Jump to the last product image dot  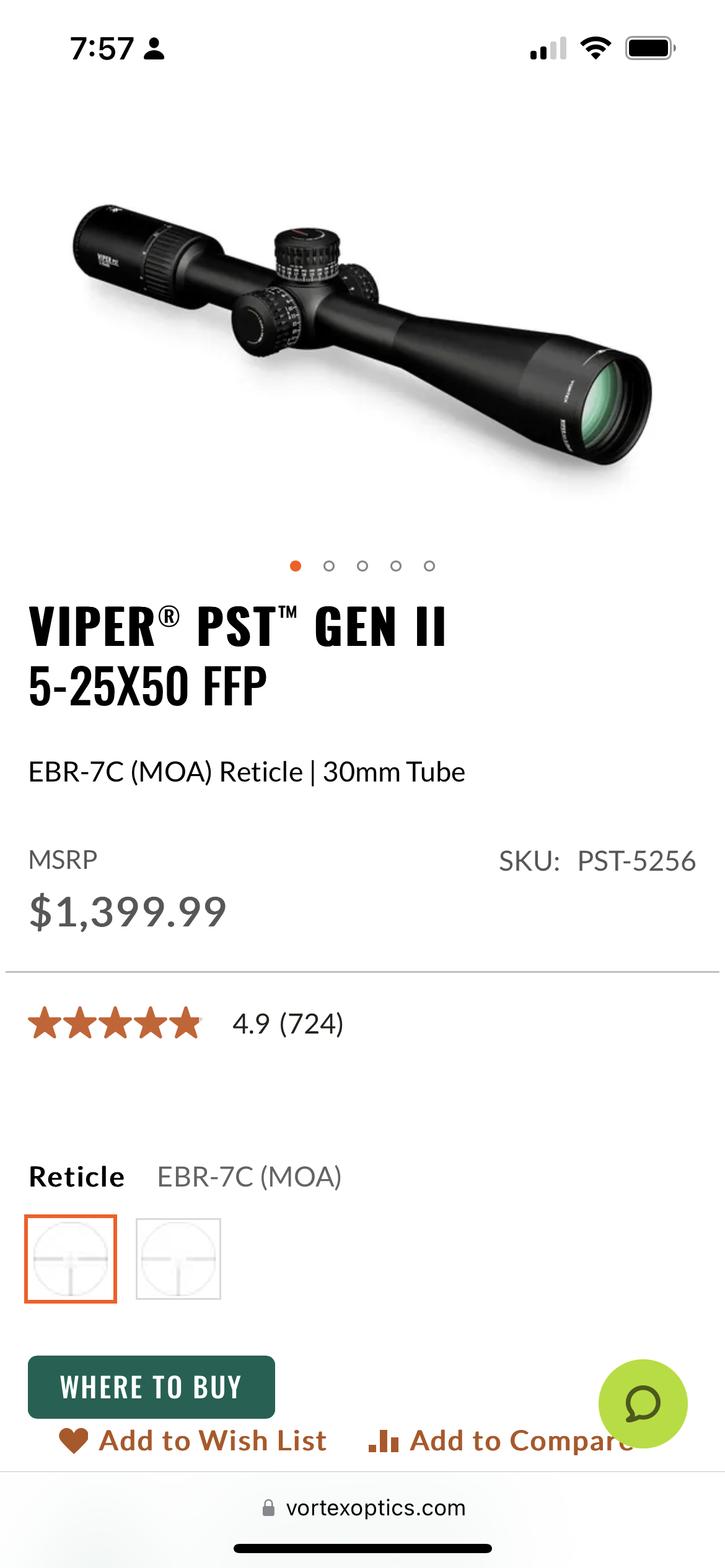pos(429,566)
